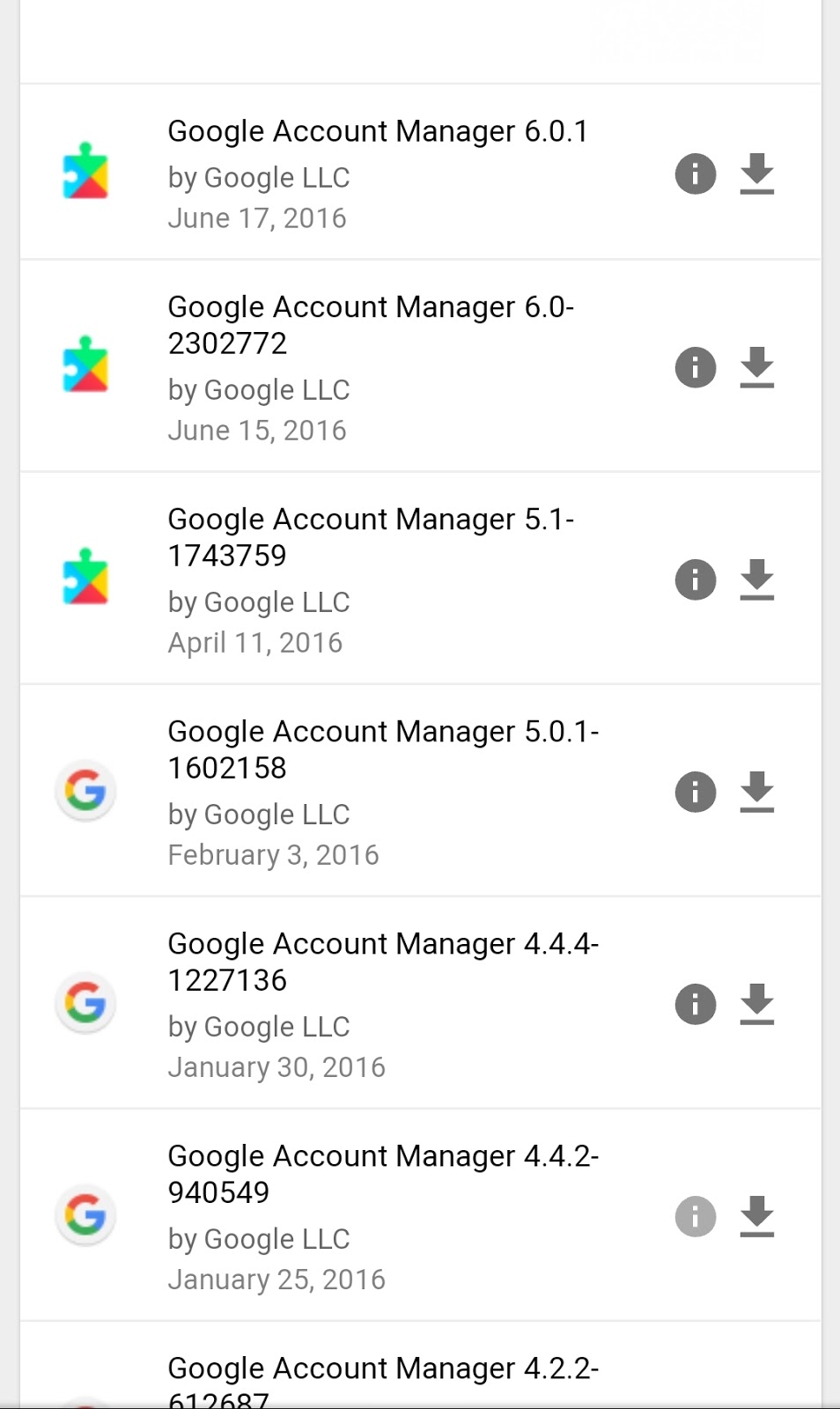Download Google Account Manager 4.4.4-1227136
The image size is (840, 1409).
756,1004
